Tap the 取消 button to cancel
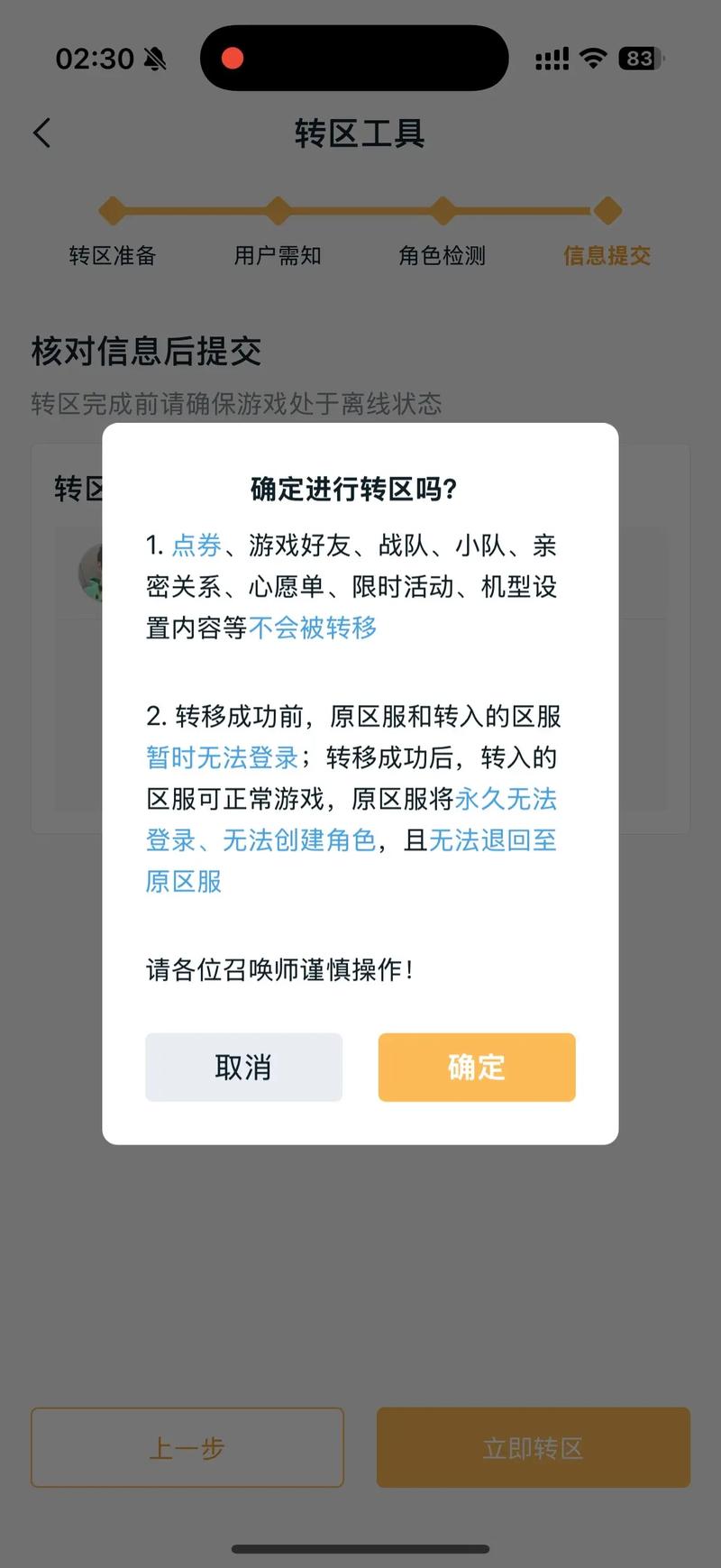This screenshot has height=1568, width=721. click(x=243, y=1068)
